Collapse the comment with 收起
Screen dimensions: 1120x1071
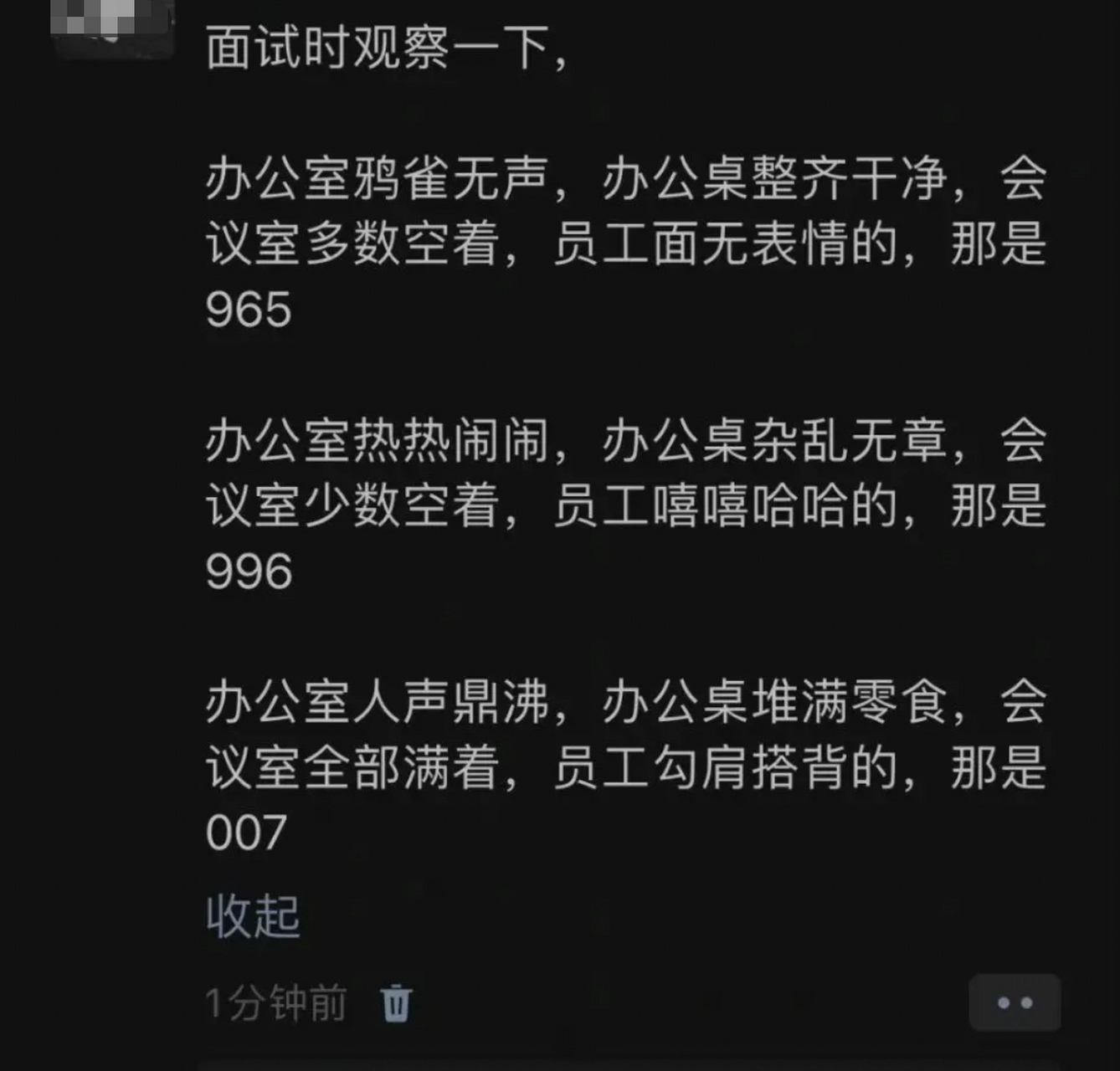point(253,916)
